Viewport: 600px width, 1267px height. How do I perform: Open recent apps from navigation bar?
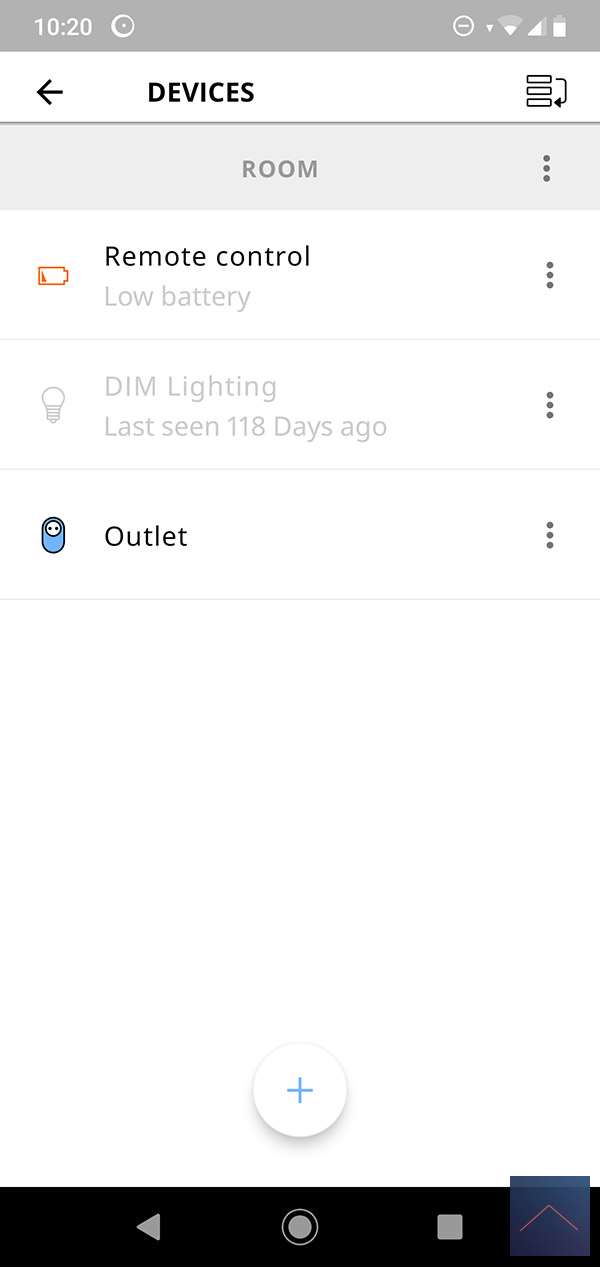pos(450,1226)
